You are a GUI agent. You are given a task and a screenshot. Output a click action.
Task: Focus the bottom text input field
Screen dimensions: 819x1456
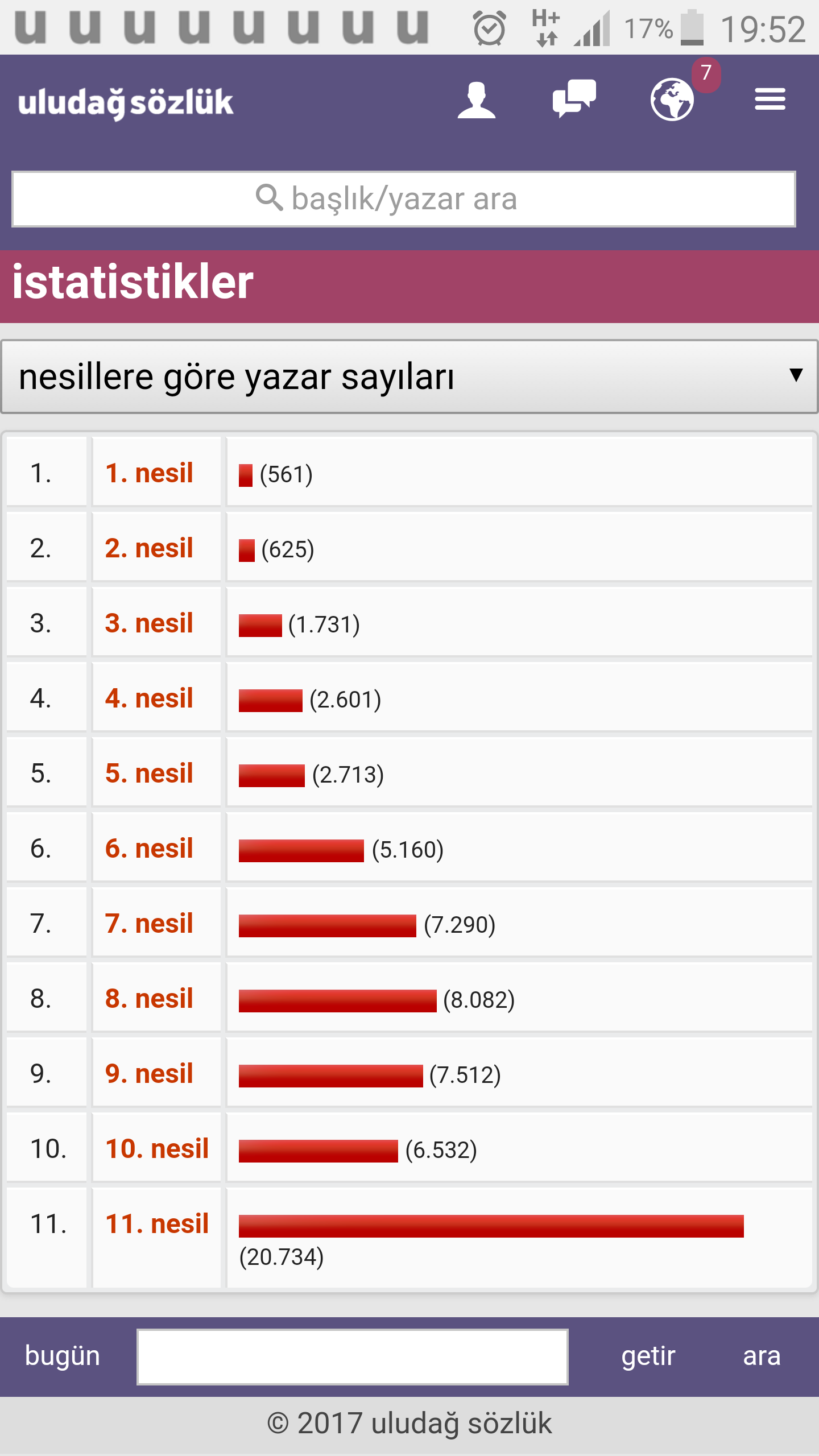point(353,1357)
